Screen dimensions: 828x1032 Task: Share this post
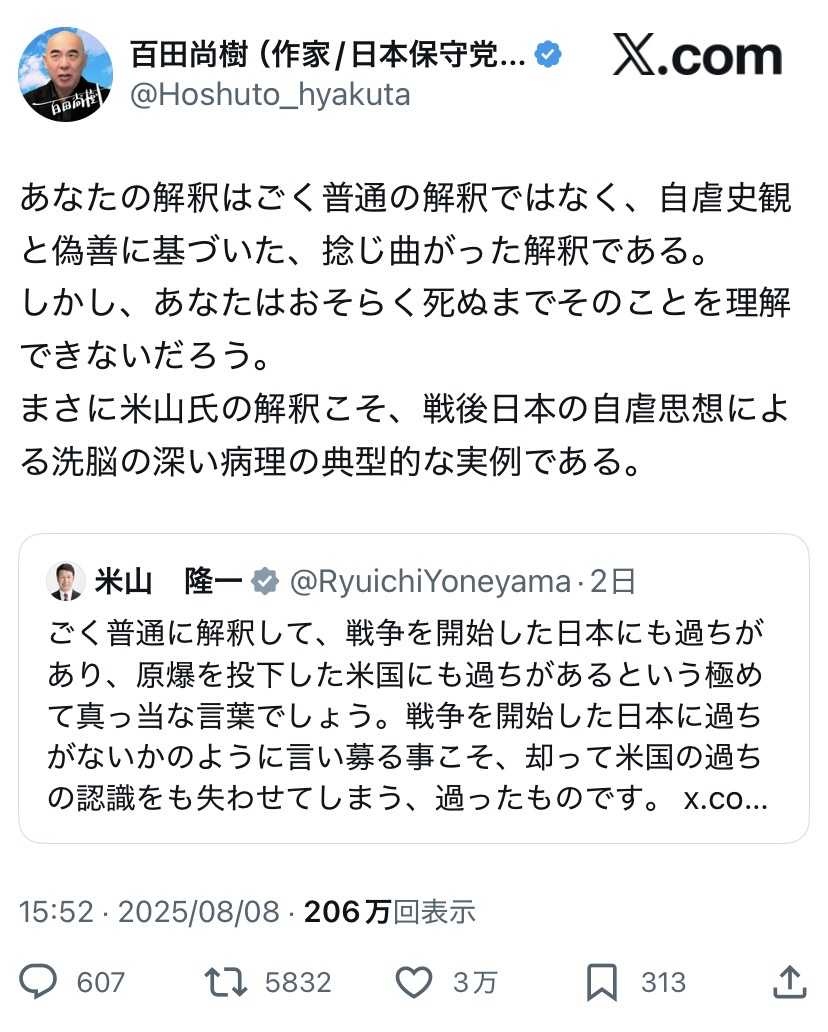(x=790, y=981)
